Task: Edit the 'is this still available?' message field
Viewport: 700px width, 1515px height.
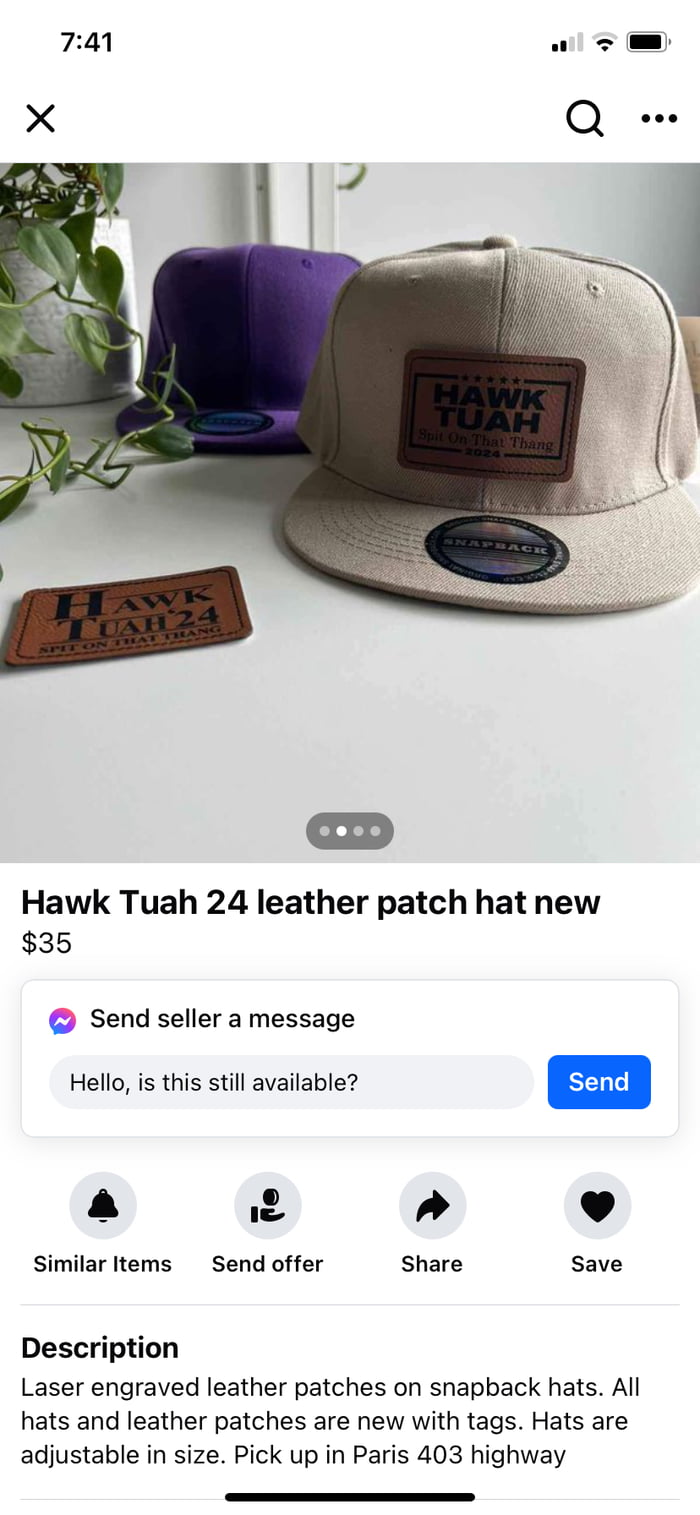Action: point(291,1082)
